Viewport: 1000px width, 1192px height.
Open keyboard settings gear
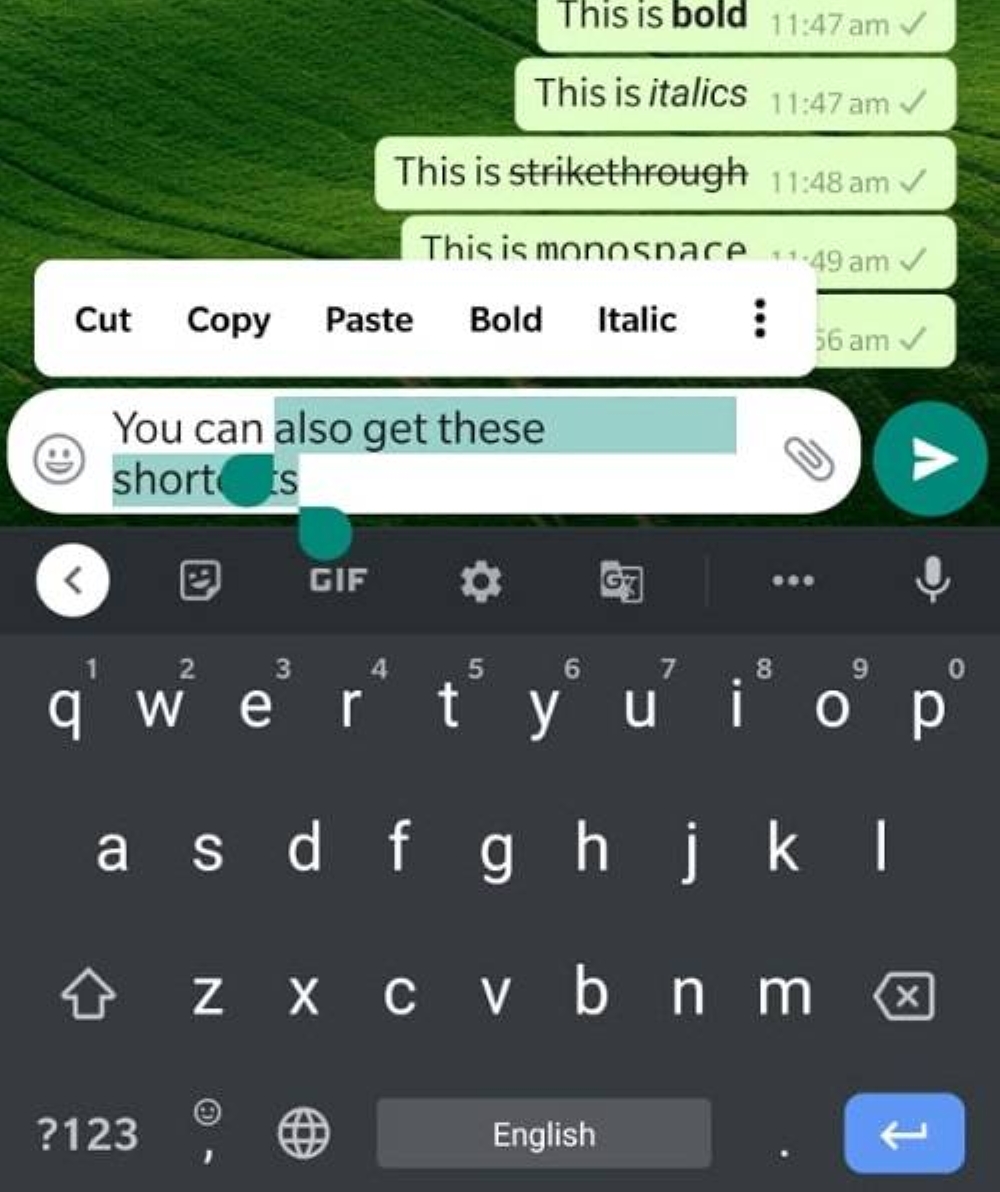pos(480,580)
